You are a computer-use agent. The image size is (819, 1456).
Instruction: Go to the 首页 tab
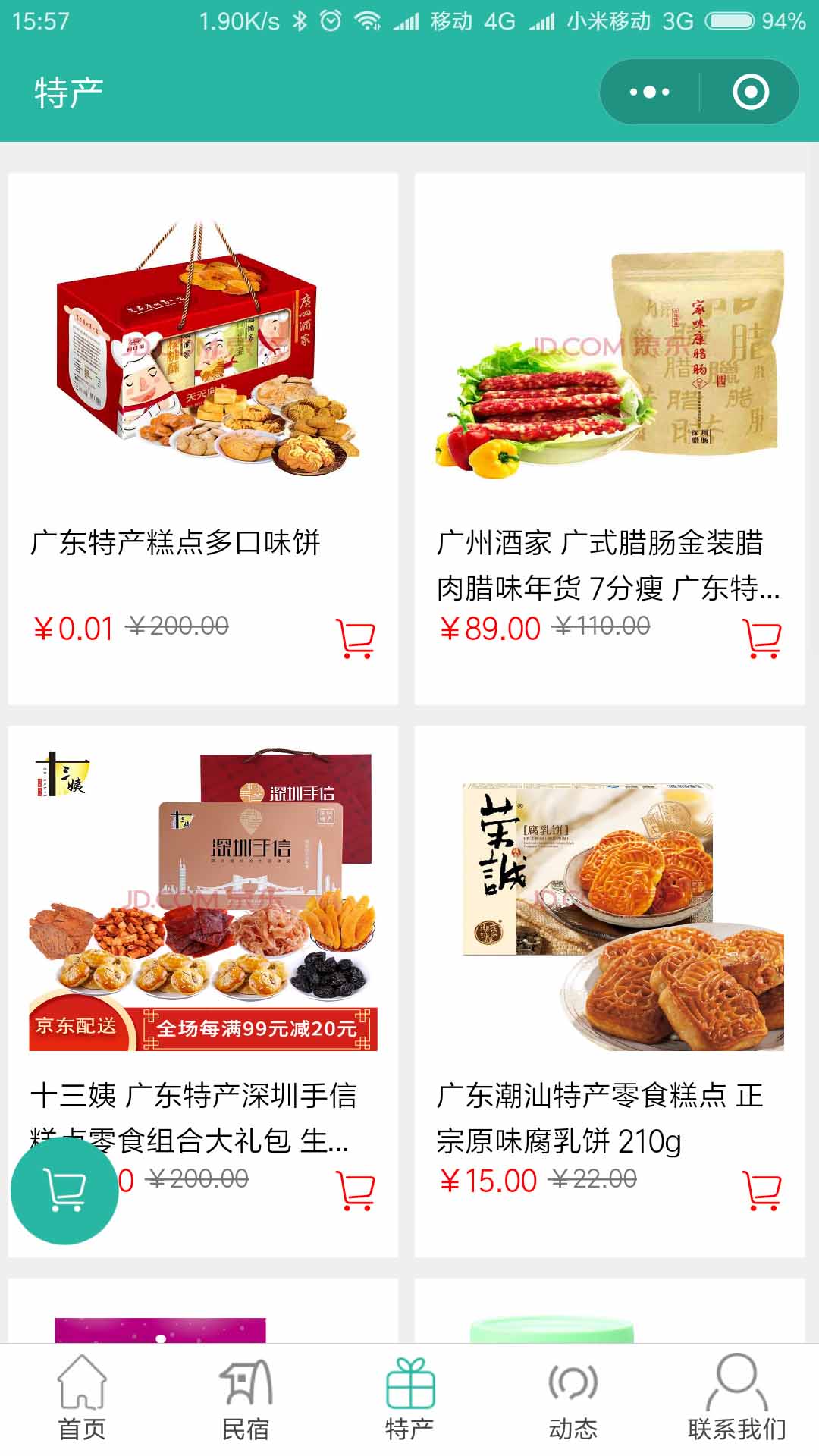[x=82, y=1400]
